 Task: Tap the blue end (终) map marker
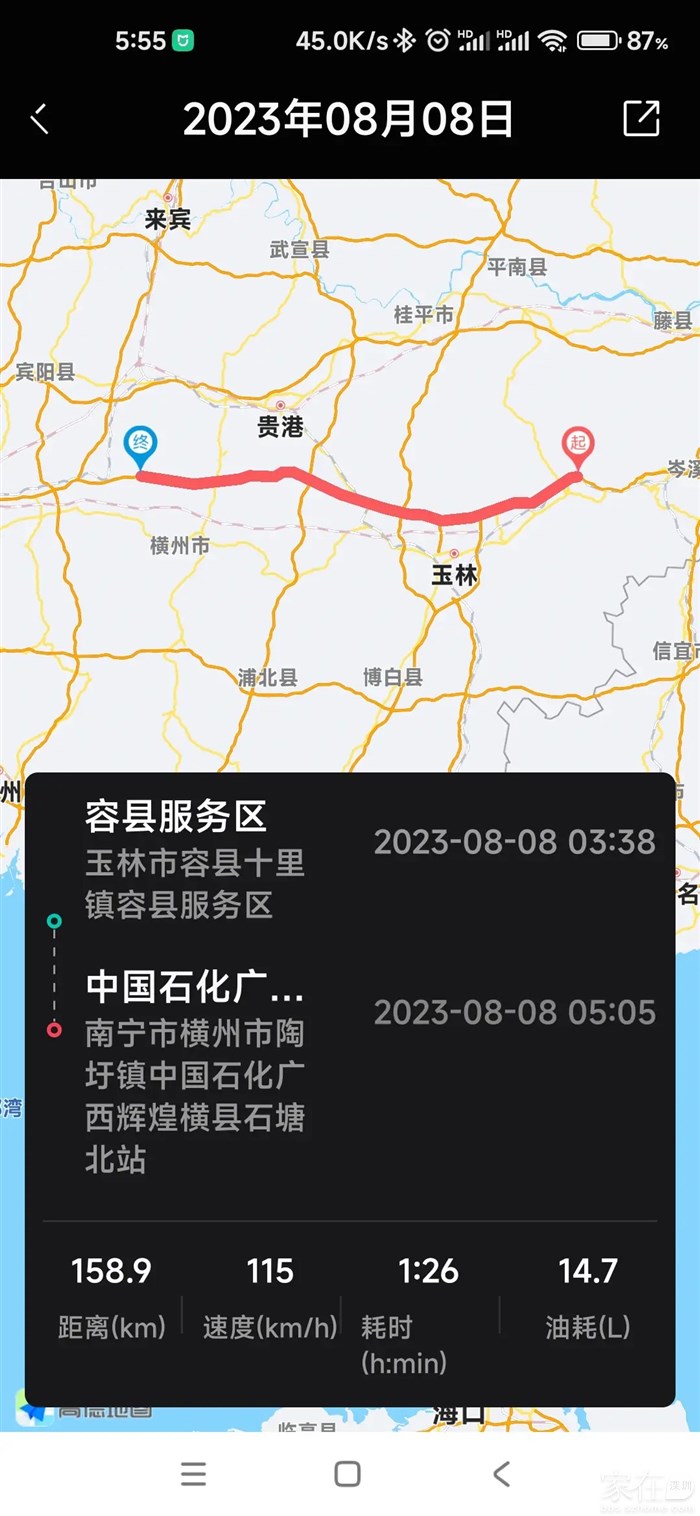140,445
